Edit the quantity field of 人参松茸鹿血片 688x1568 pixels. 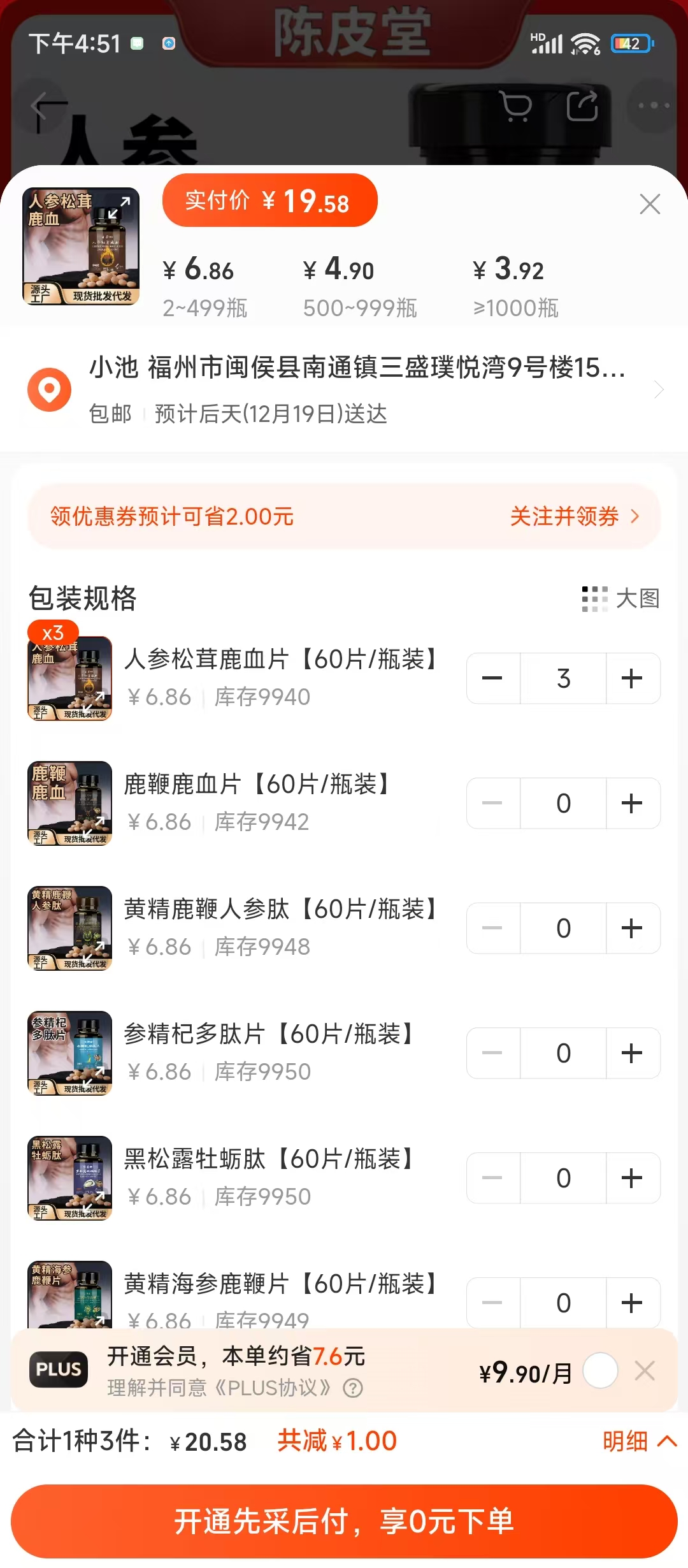563,678
